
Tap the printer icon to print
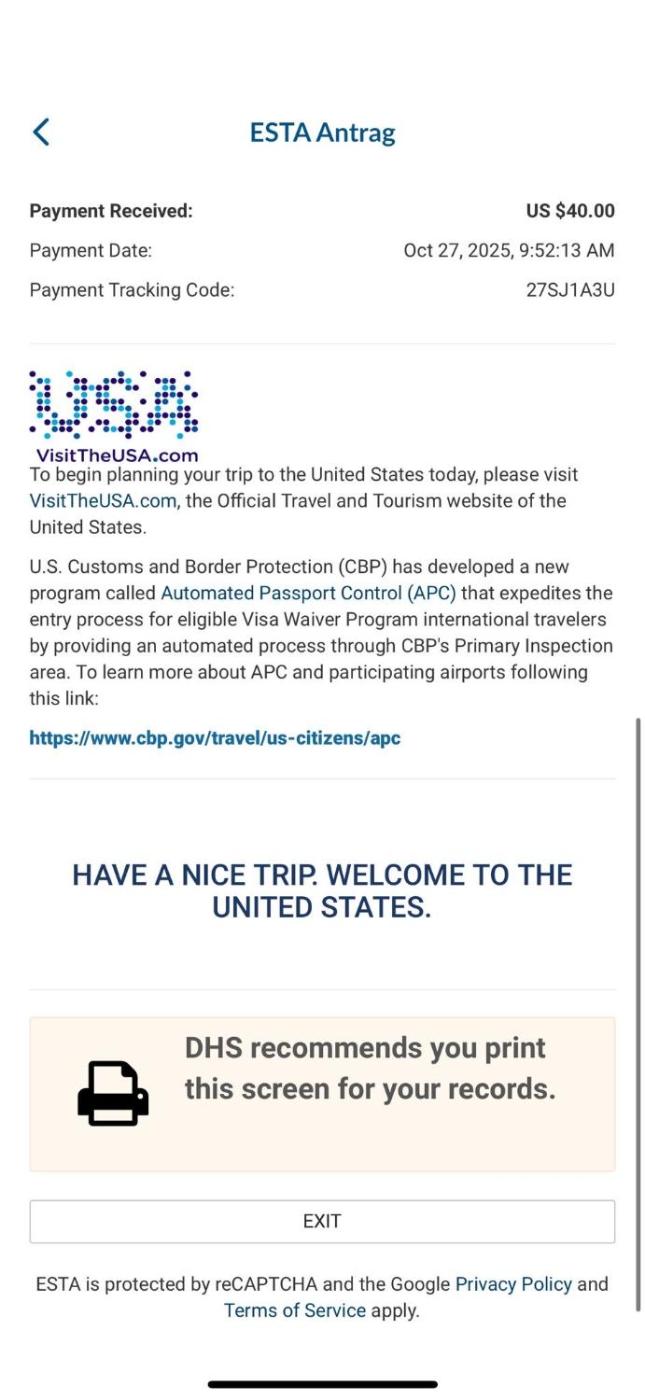tap(113, 1094)
